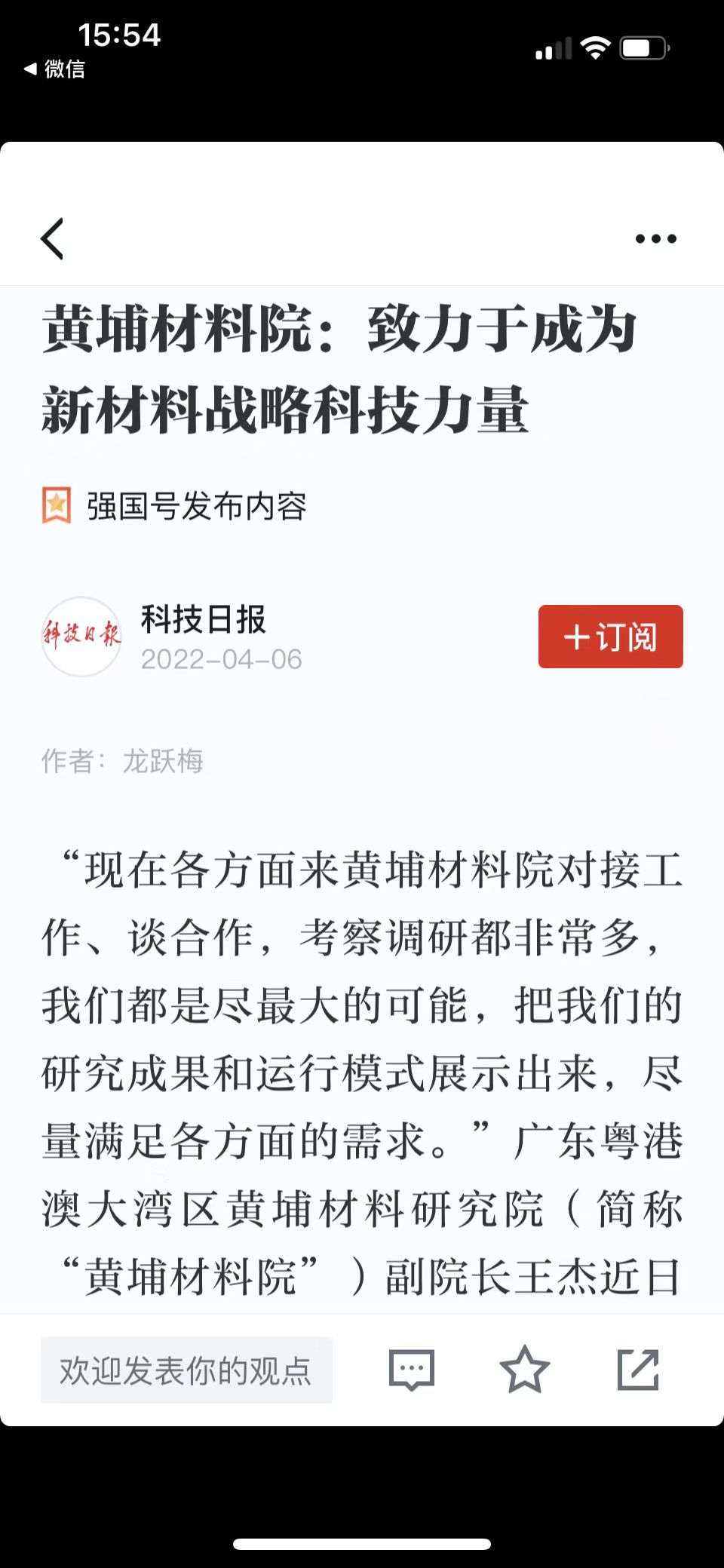This screenshot has width=724, height=1568.
Task: Open the three-dot overflow menu
Action: point(655,239)
